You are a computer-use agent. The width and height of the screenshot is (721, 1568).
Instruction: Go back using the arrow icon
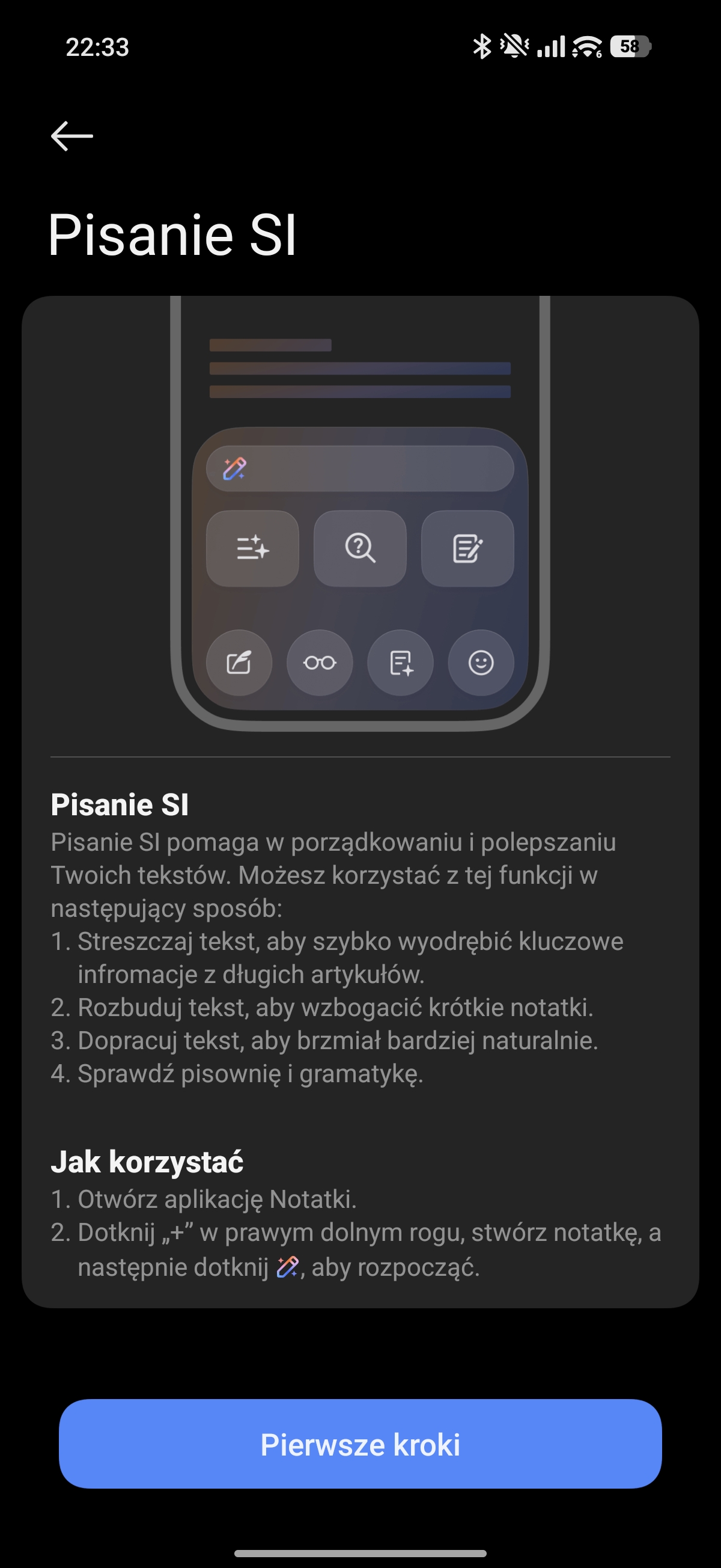coord(71,135)
